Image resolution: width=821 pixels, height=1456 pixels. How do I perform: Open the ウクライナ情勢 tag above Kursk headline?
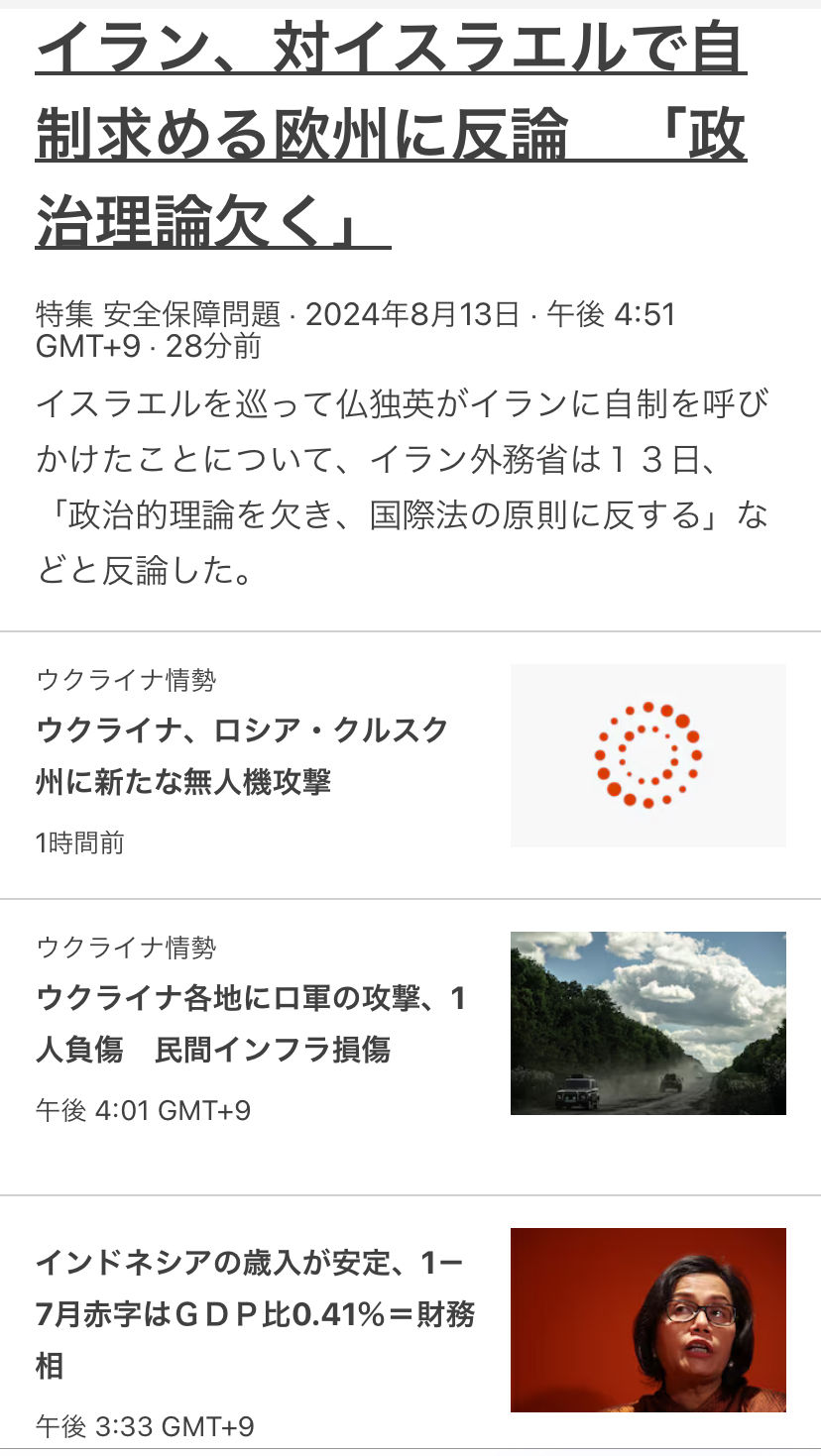tap(126, 680)
